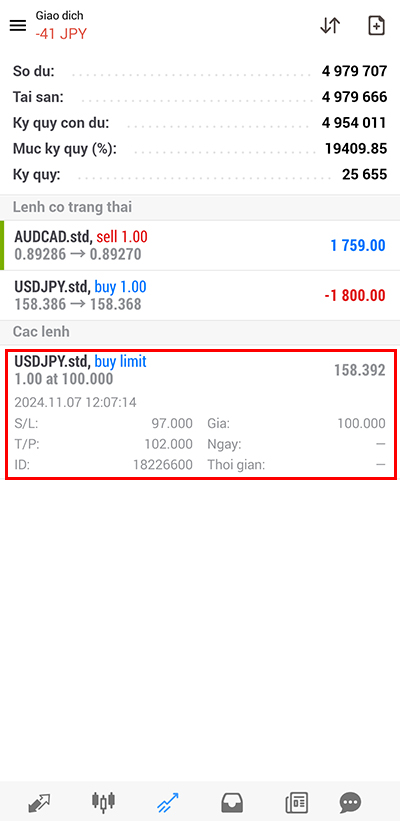The width and height of the screenshot is (400, 821).
Task: Select the USDJPY.std buy limit order
Action: [201, 414]
